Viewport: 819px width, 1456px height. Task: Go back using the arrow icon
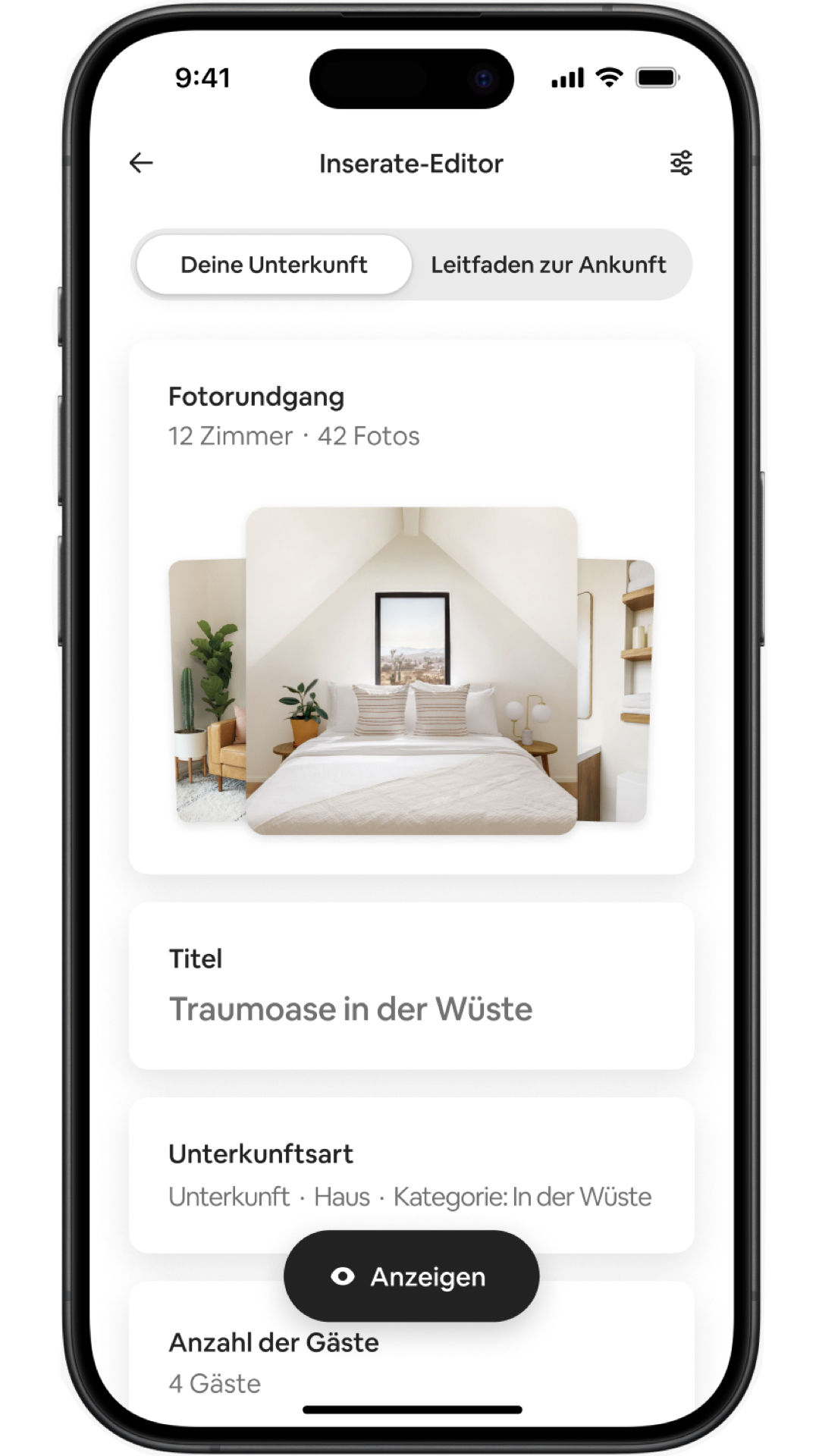(x=142, y=163)
